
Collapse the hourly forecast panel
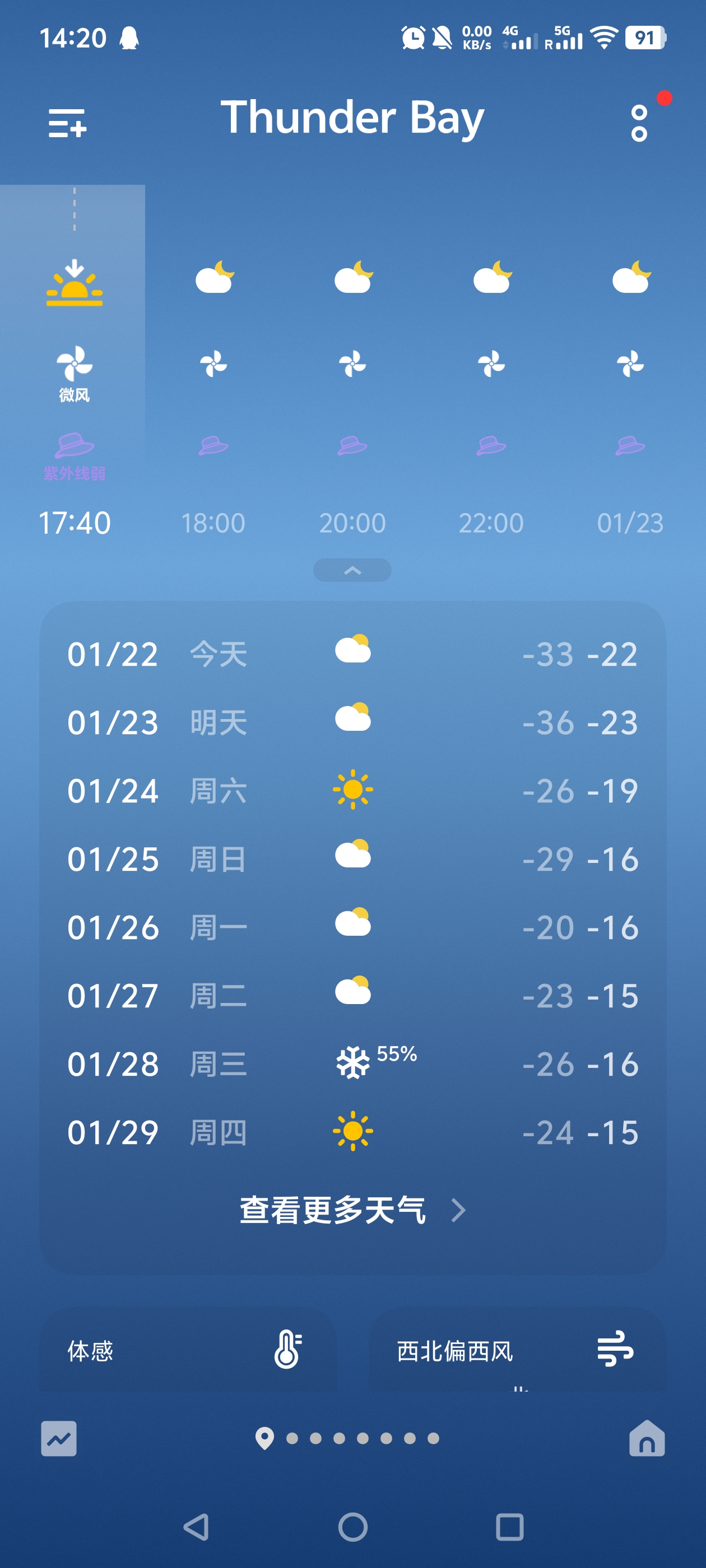click(x=352, y=570)
